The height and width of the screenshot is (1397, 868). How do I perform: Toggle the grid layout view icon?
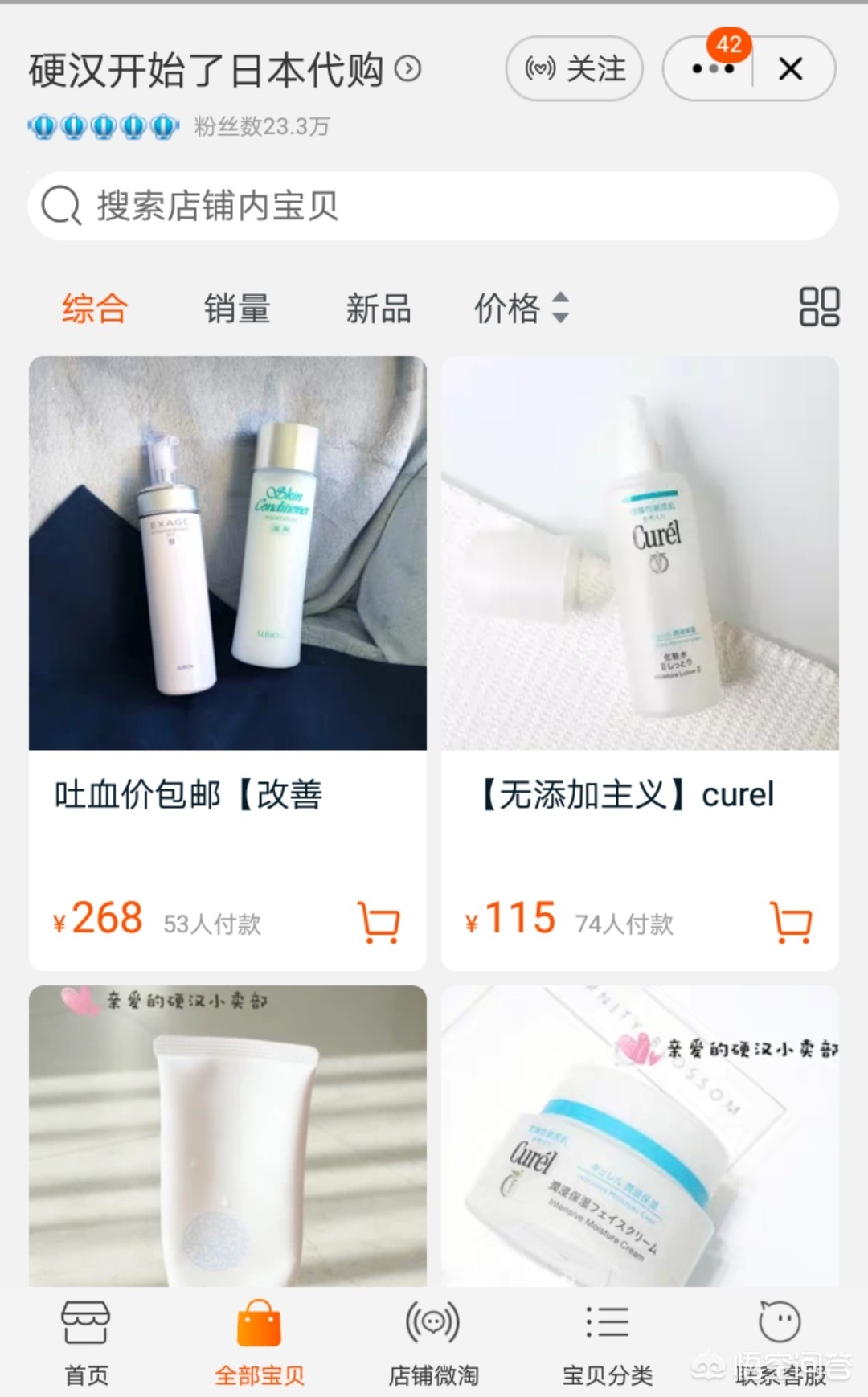click(x=819, y=307)
